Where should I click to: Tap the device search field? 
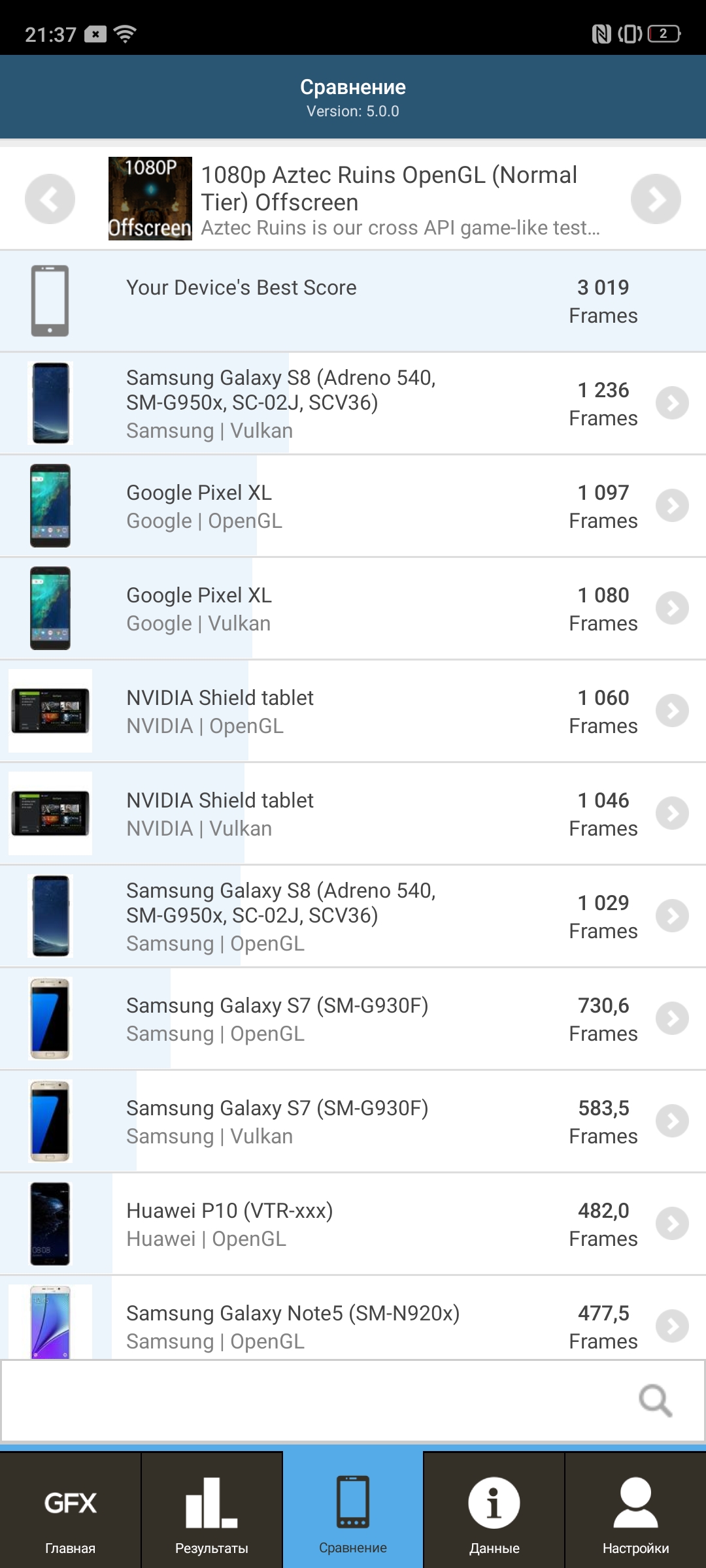pos(314,1401)
